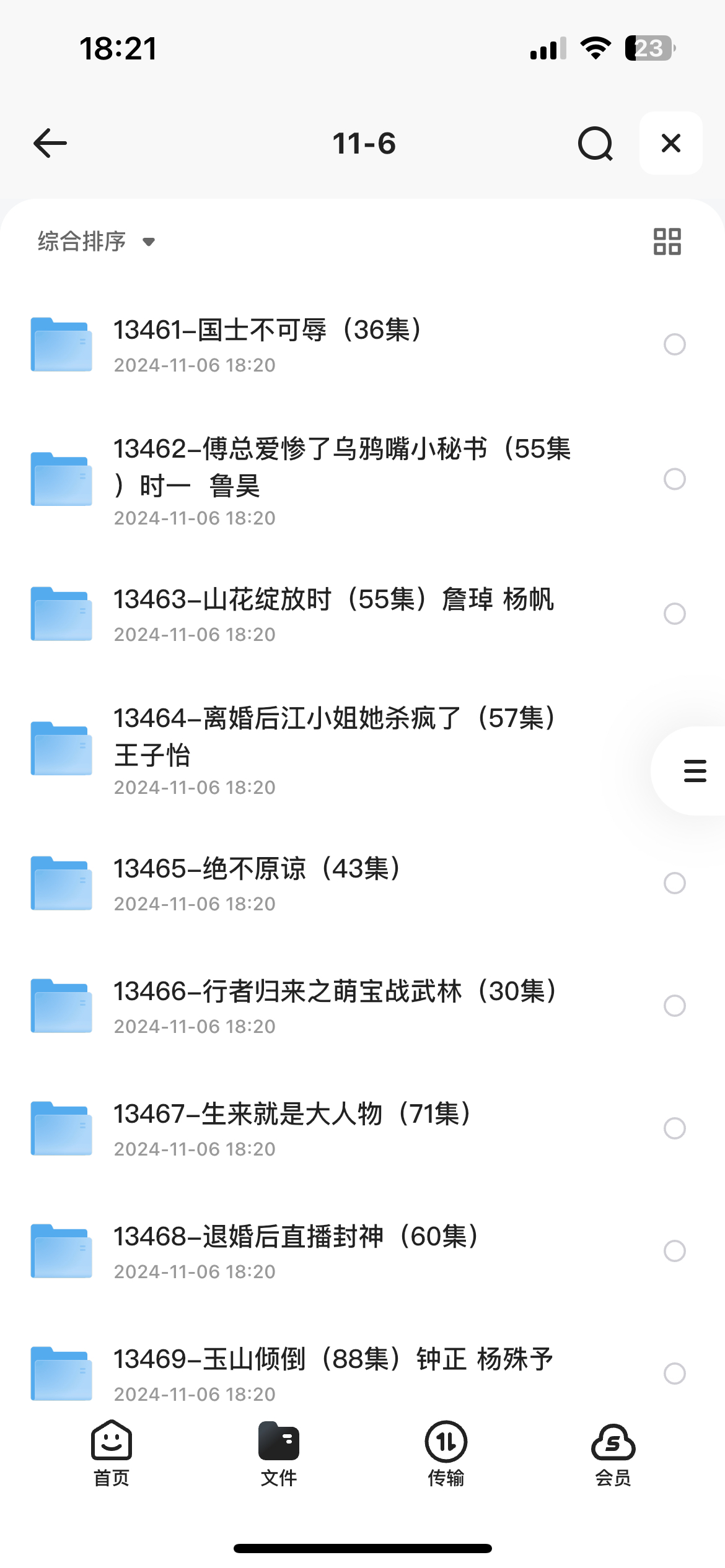Tick the circle beside 13467-生来就是大人物
Viewport: 725px width, 1568px height.
tap(674, 1128)
